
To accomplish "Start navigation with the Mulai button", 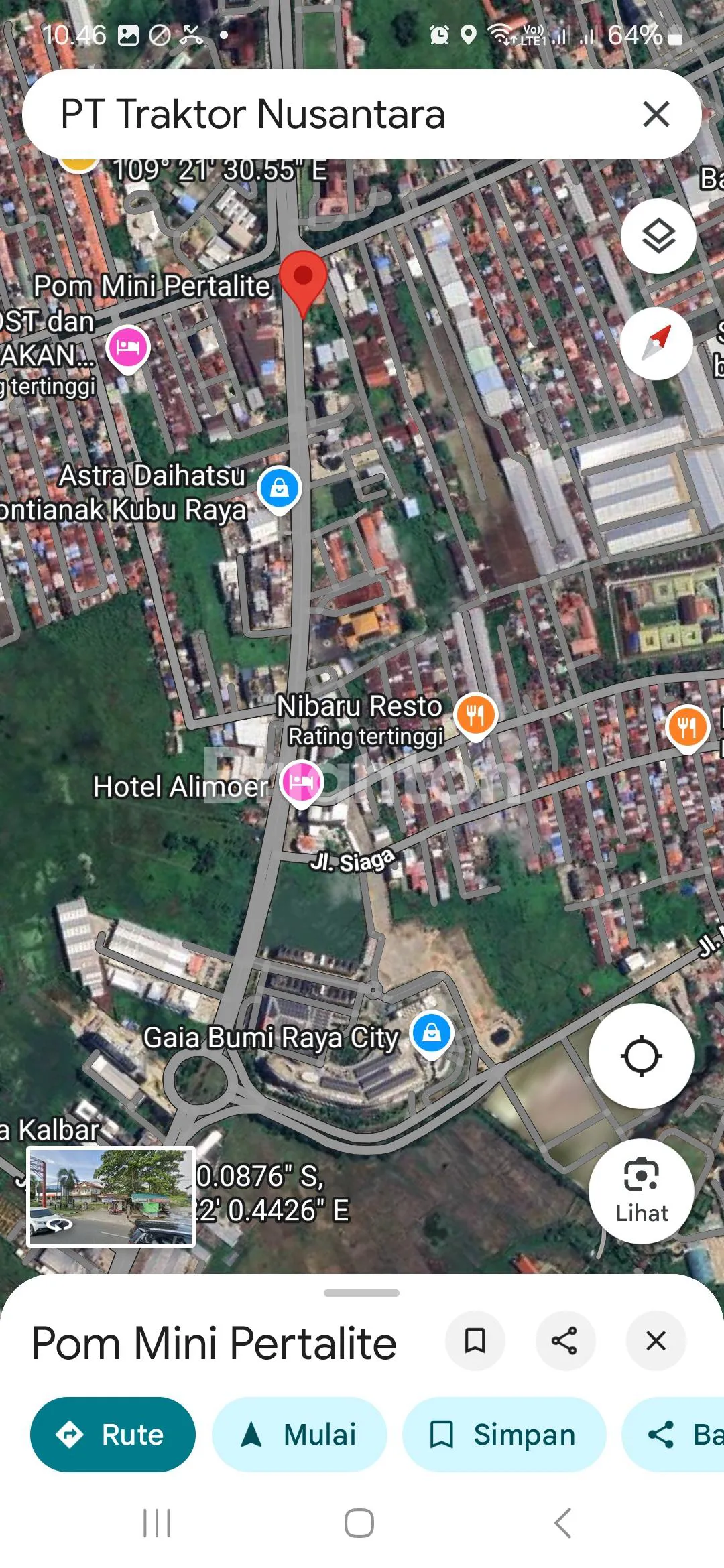I will pyautogui.click(x=299, y=1435).
